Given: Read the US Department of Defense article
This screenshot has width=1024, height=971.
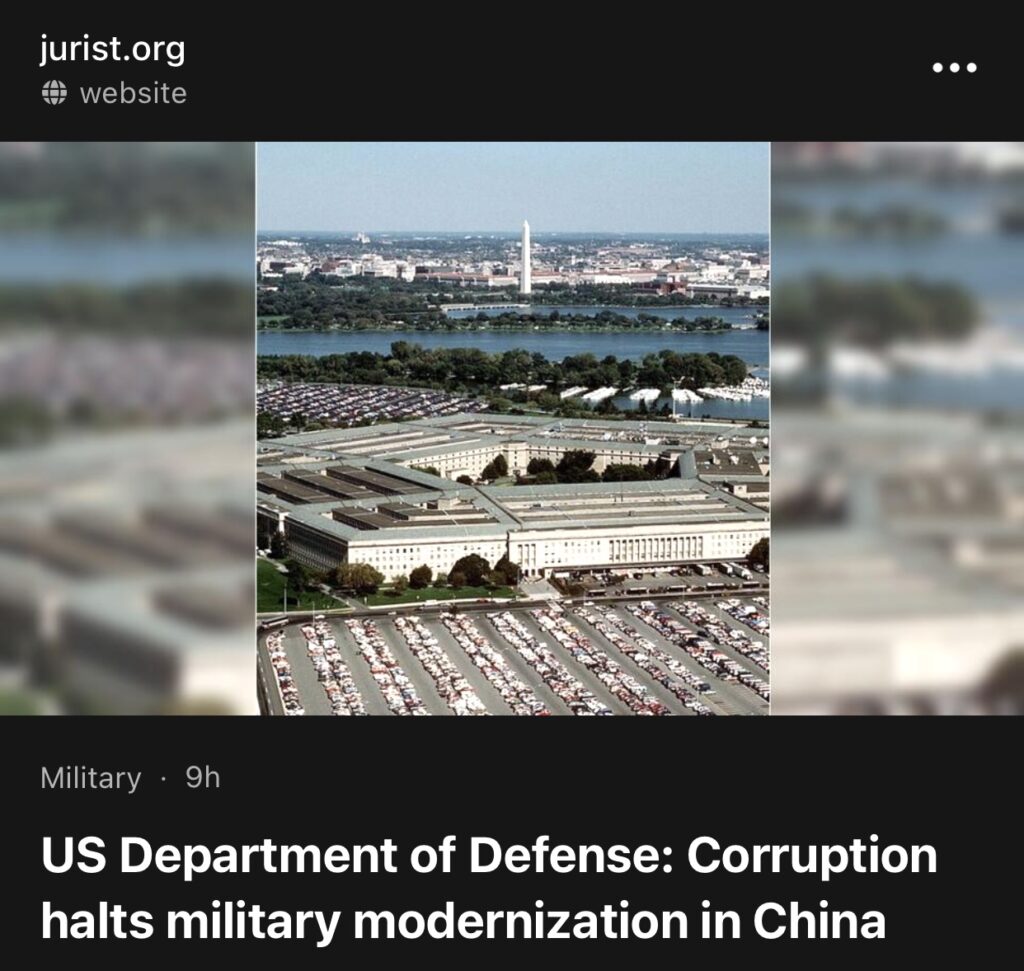Looking at the screenshot, I should (488, 888).
